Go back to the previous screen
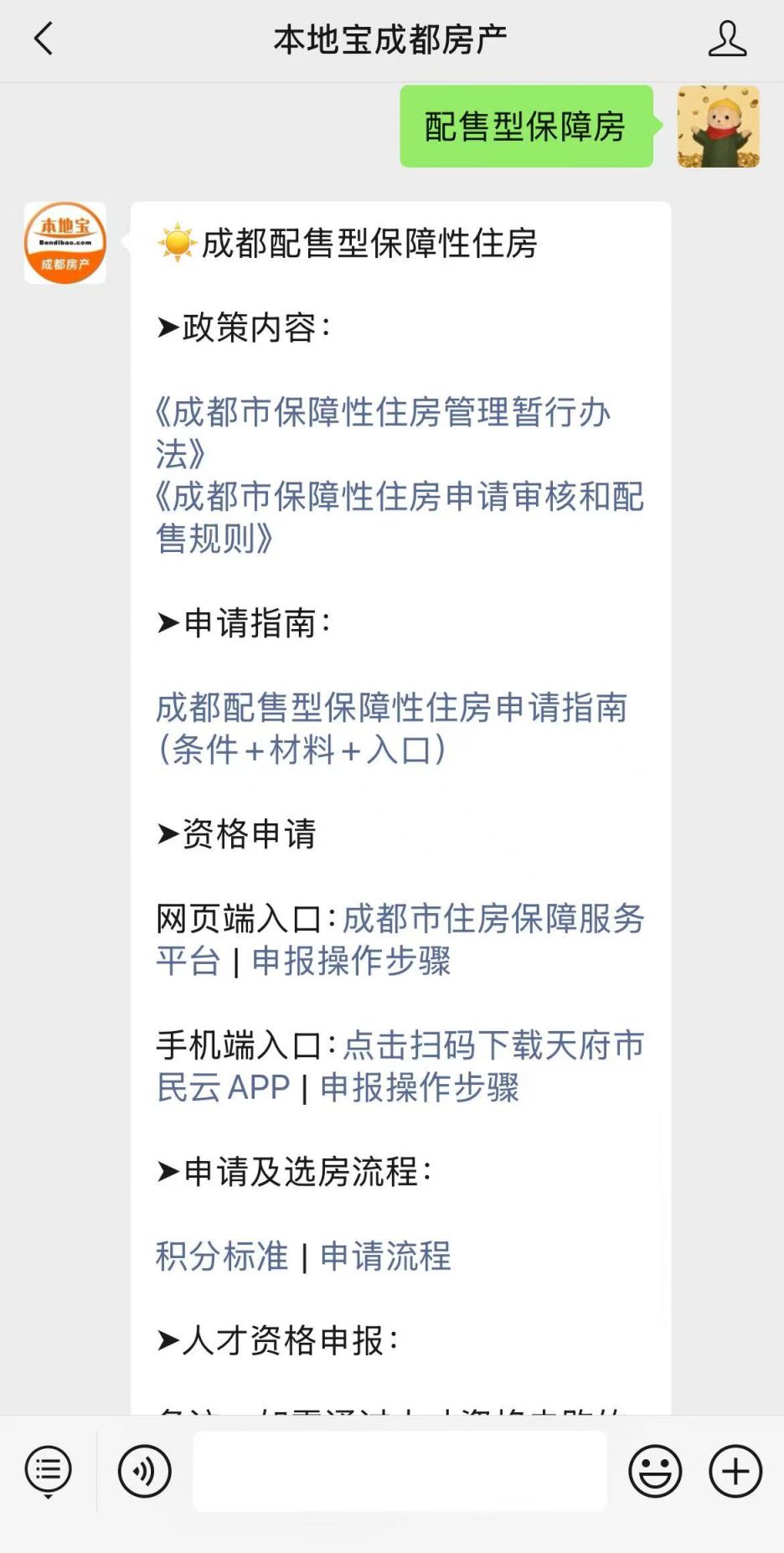Image resolution: width=784 pixels, height=1553 pixels. 44,39
